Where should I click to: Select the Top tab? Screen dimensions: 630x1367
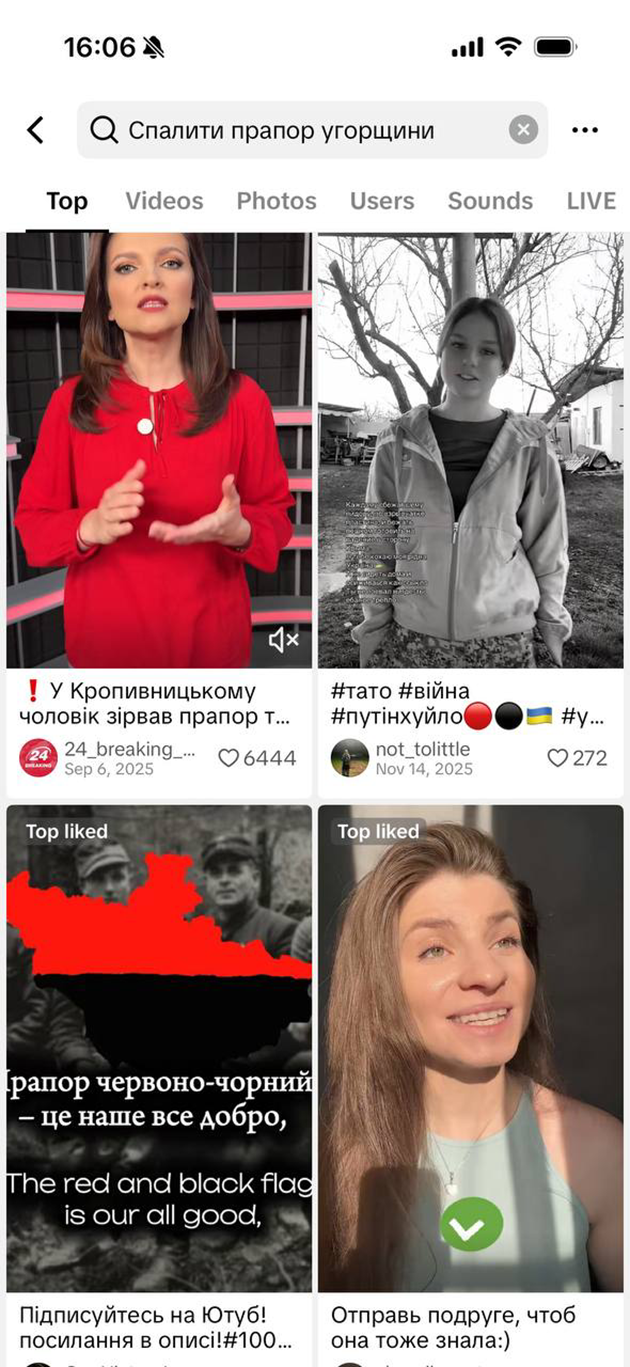pyautogui.click(x=67, y=201)
